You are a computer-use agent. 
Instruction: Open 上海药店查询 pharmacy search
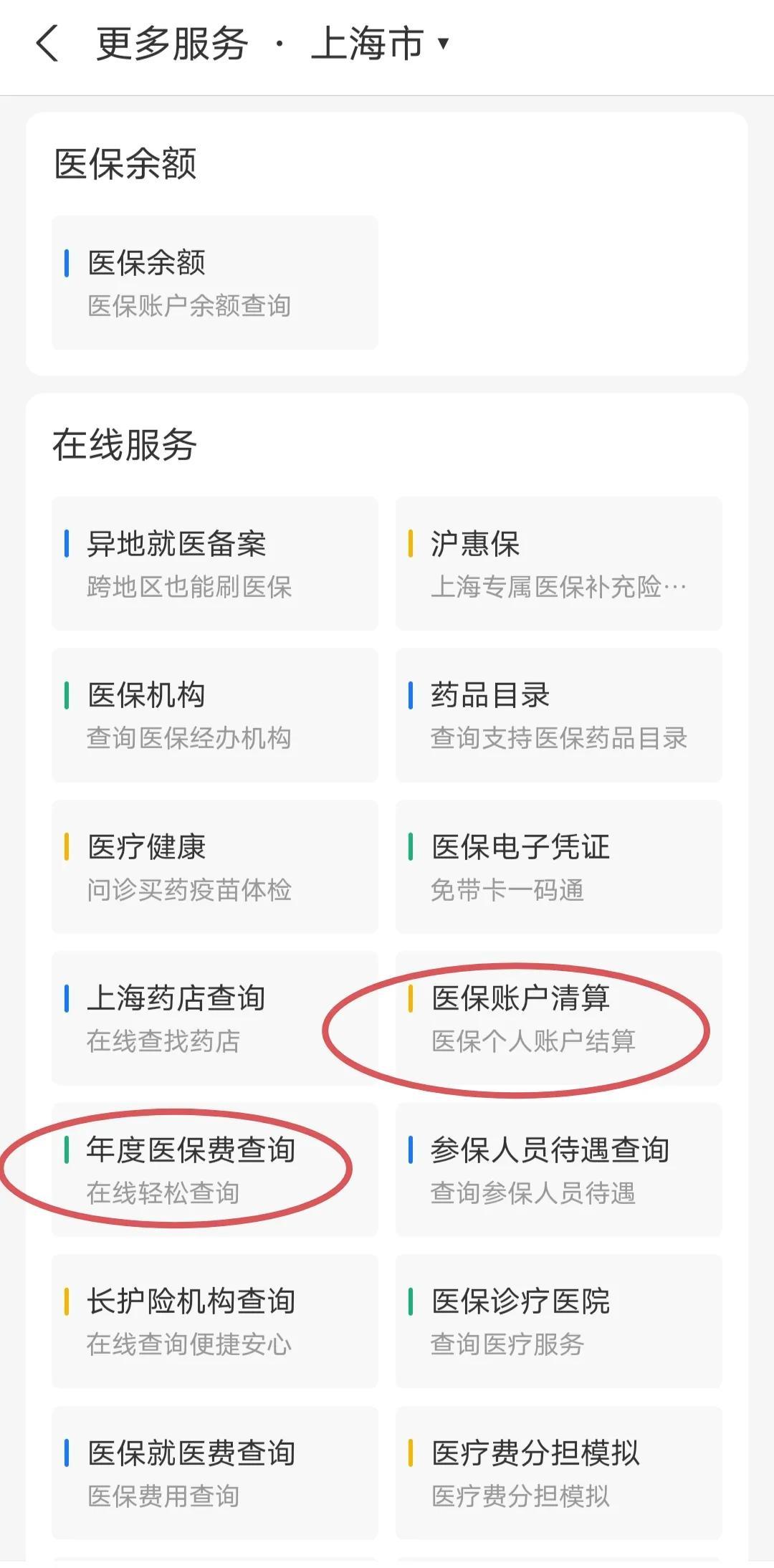click(214, 1018)
